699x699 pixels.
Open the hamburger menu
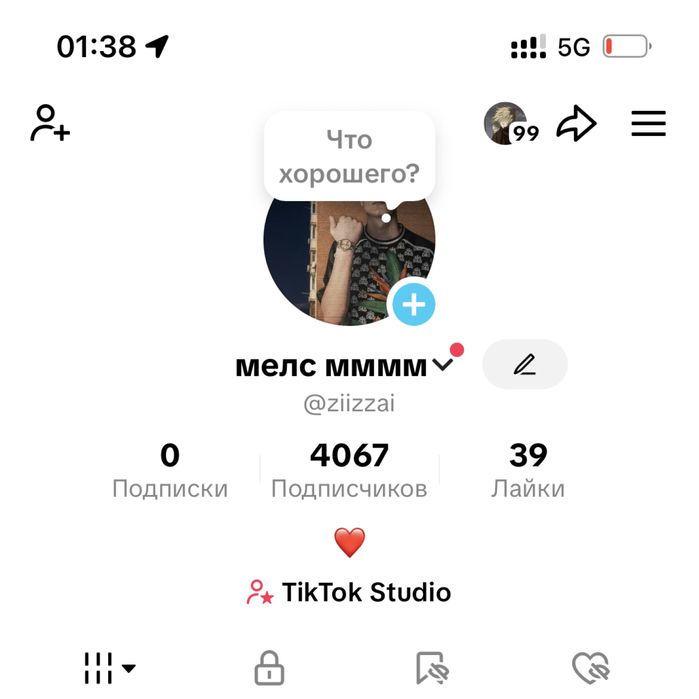648,124
